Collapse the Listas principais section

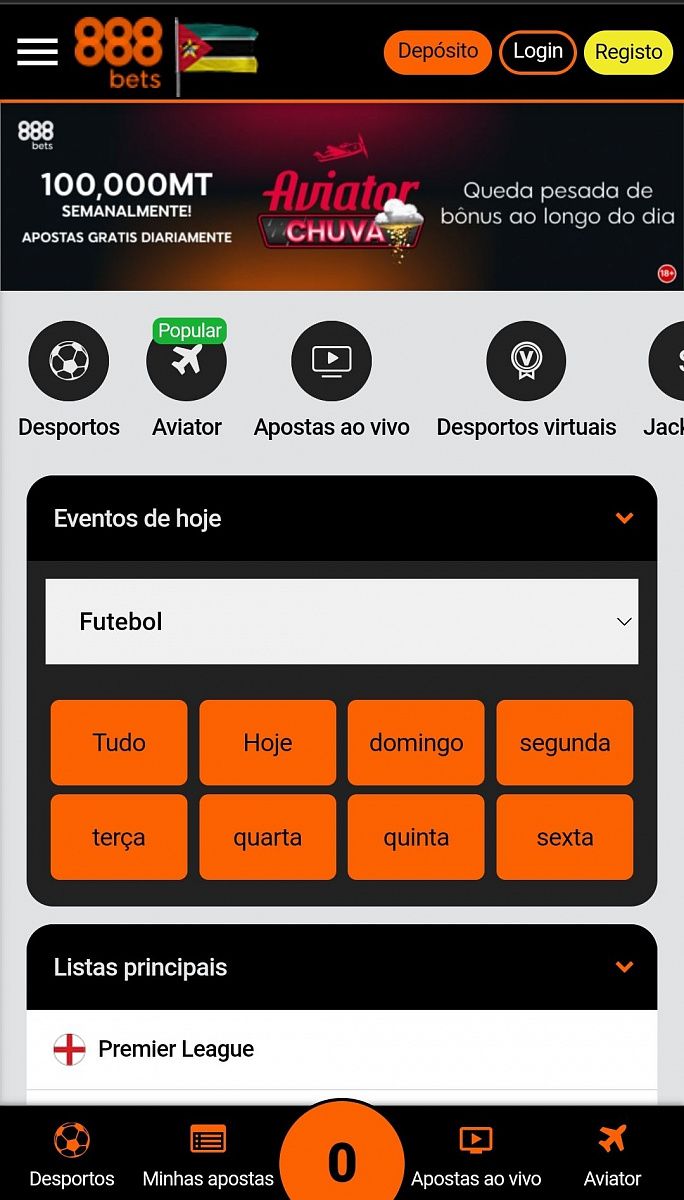(624, 967)
